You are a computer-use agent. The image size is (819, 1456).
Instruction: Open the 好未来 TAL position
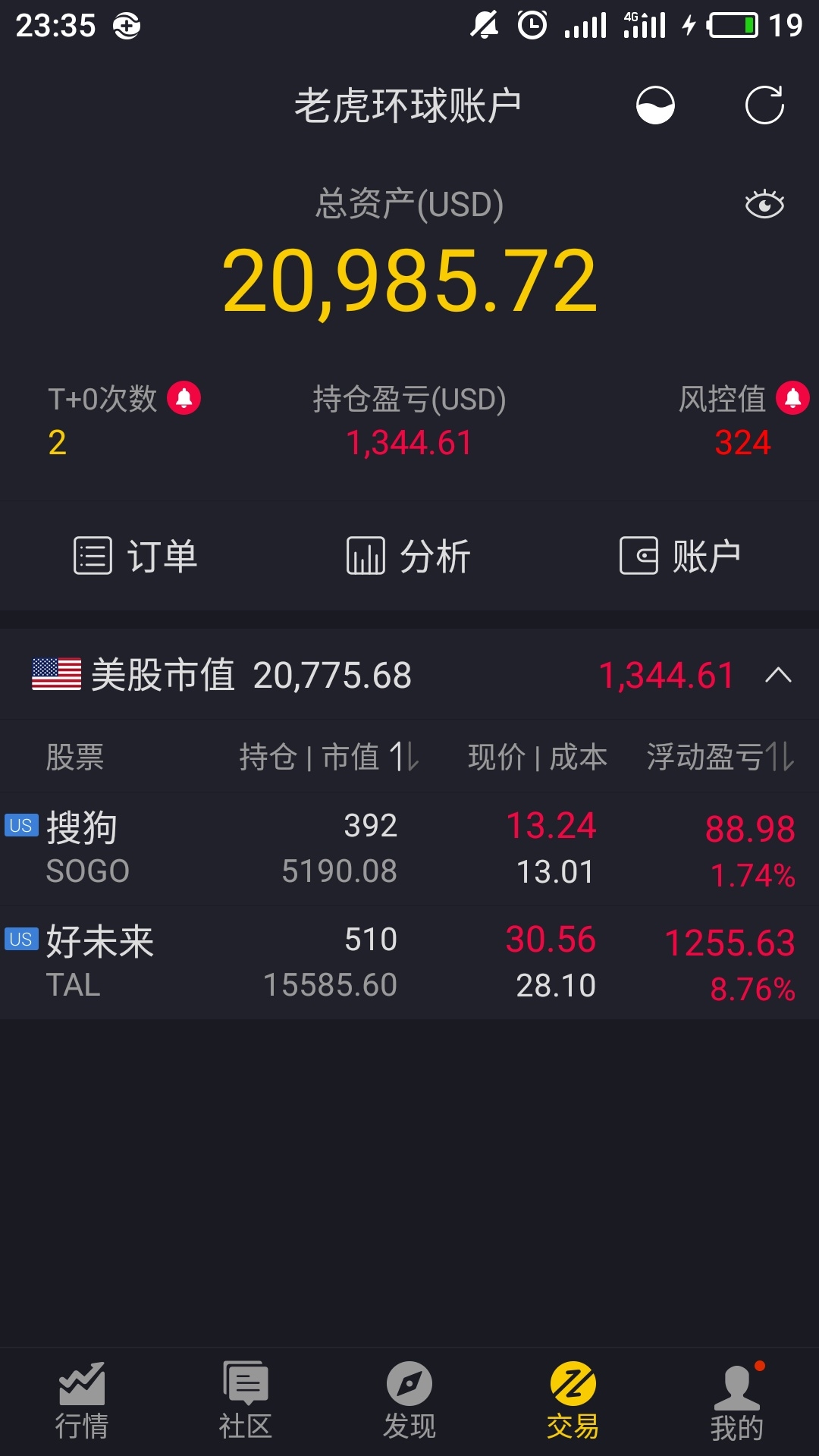click(409, 962)
